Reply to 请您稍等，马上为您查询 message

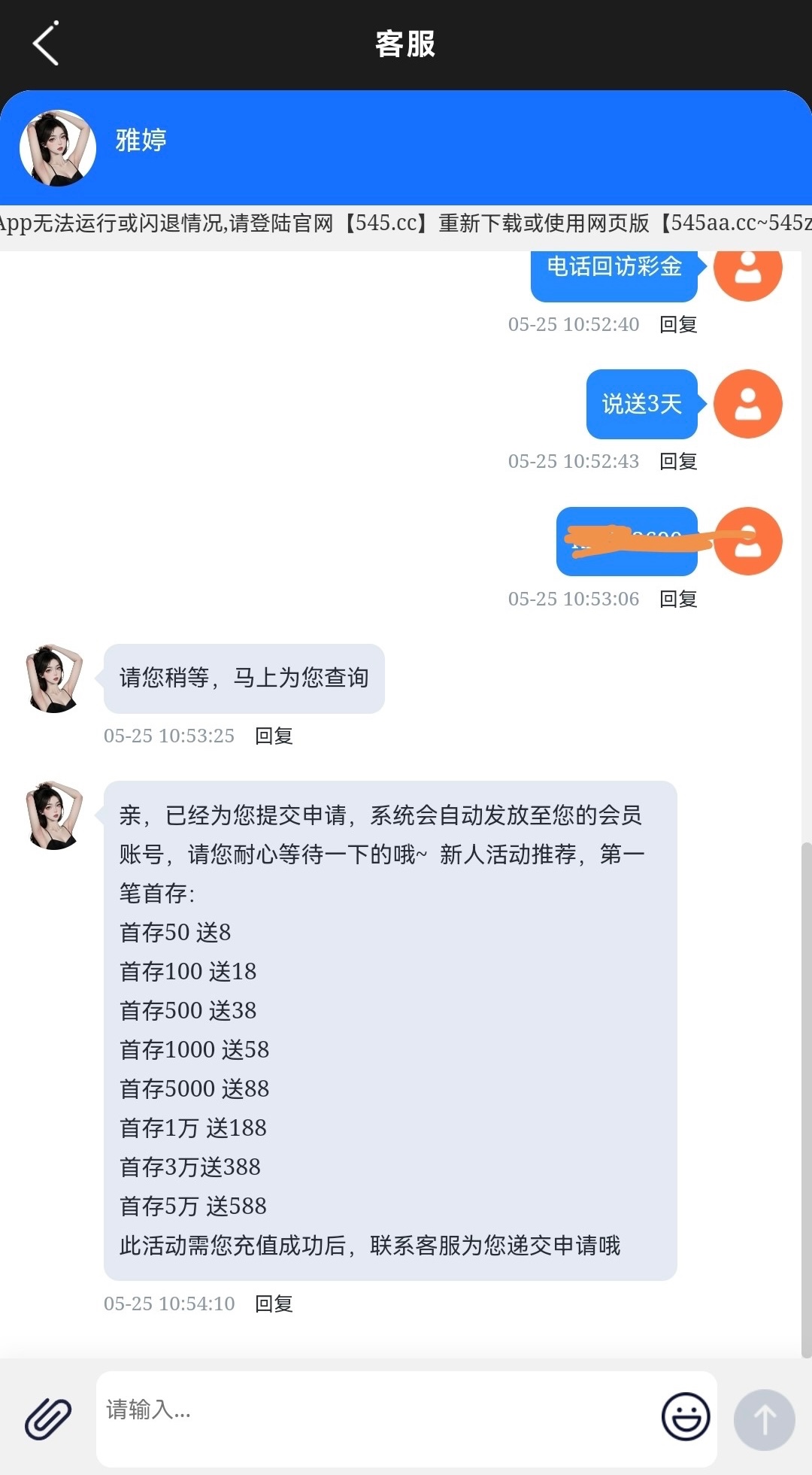(x=274, y=736)
